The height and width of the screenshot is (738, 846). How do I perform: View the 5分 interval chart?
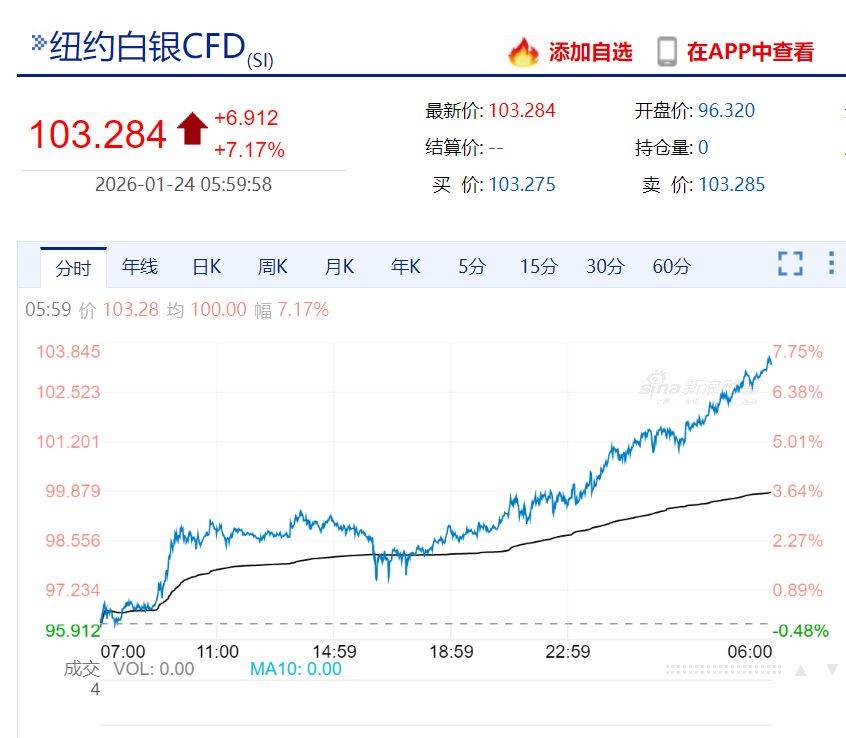pos(472,266)
